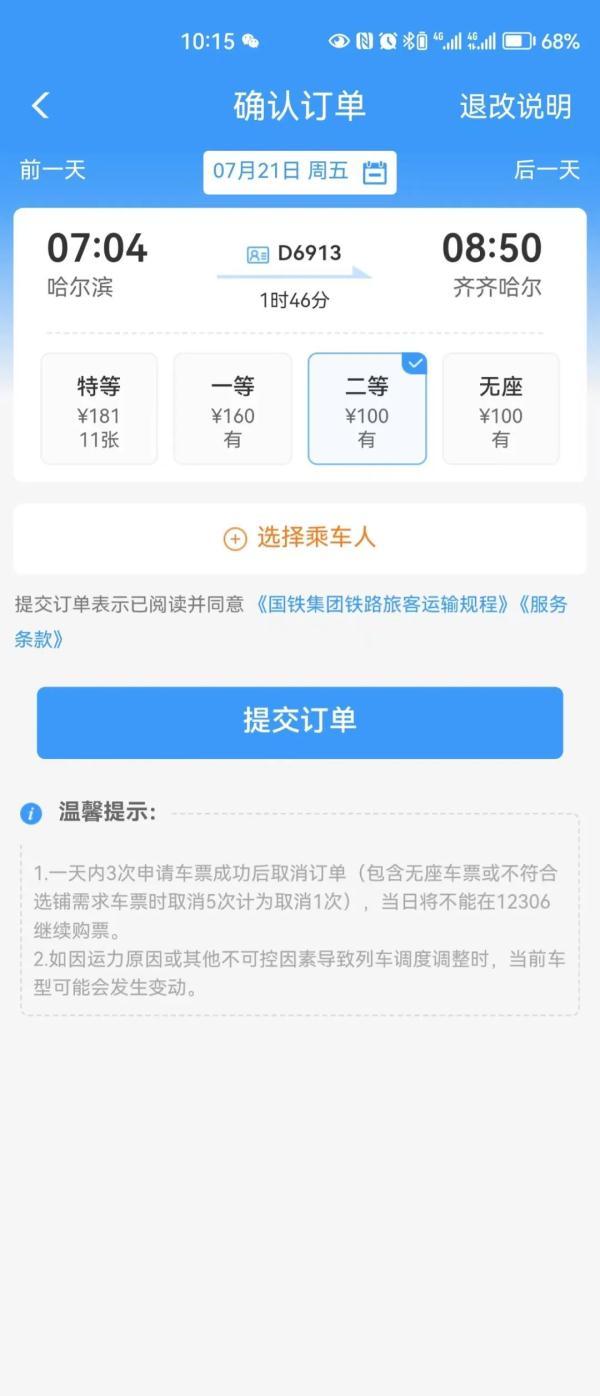Open D6913 train stop details
Image resolution: width=600 pixels, height=1396 pixels.
point(294,254)
